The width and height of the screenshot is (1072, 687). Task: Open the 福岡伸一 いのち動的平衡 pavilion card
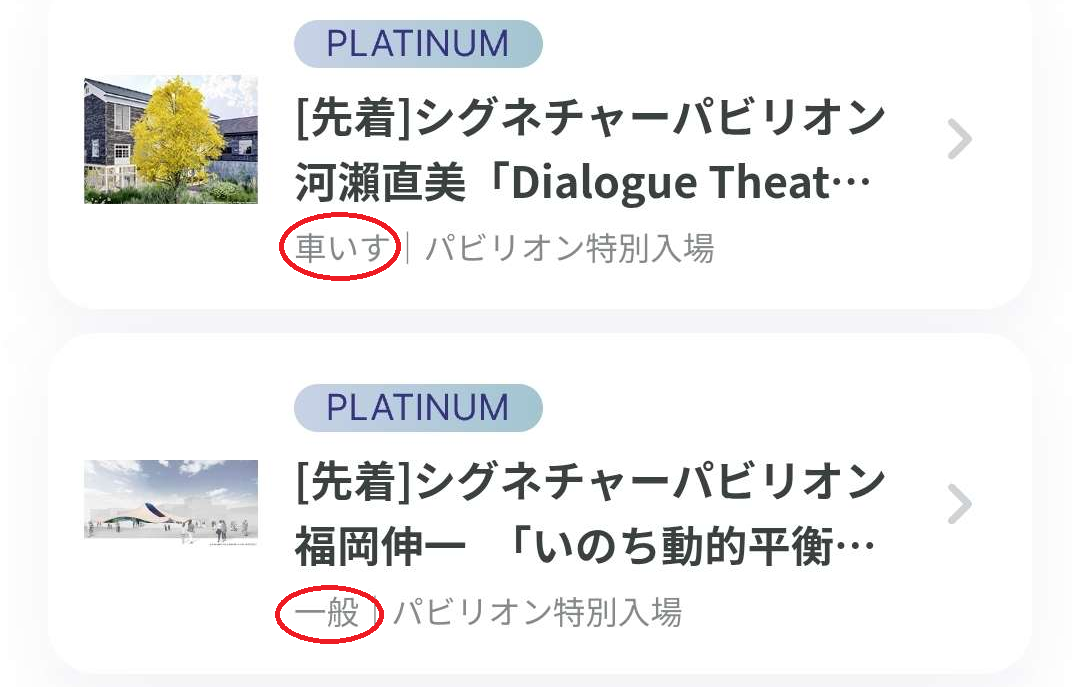coord(539,504)
